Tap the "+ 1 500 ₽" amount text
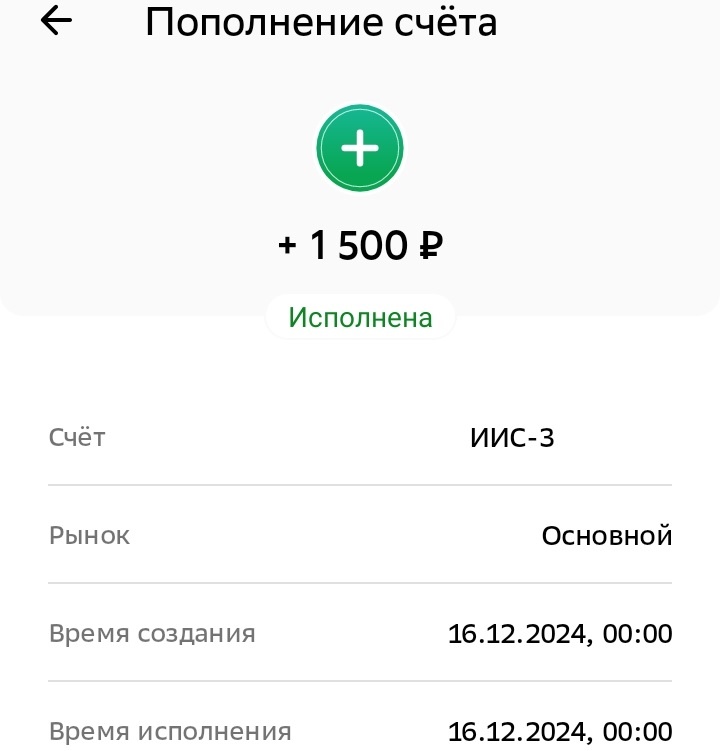Viewport: 720px width, 751px height. pos(360,243)
